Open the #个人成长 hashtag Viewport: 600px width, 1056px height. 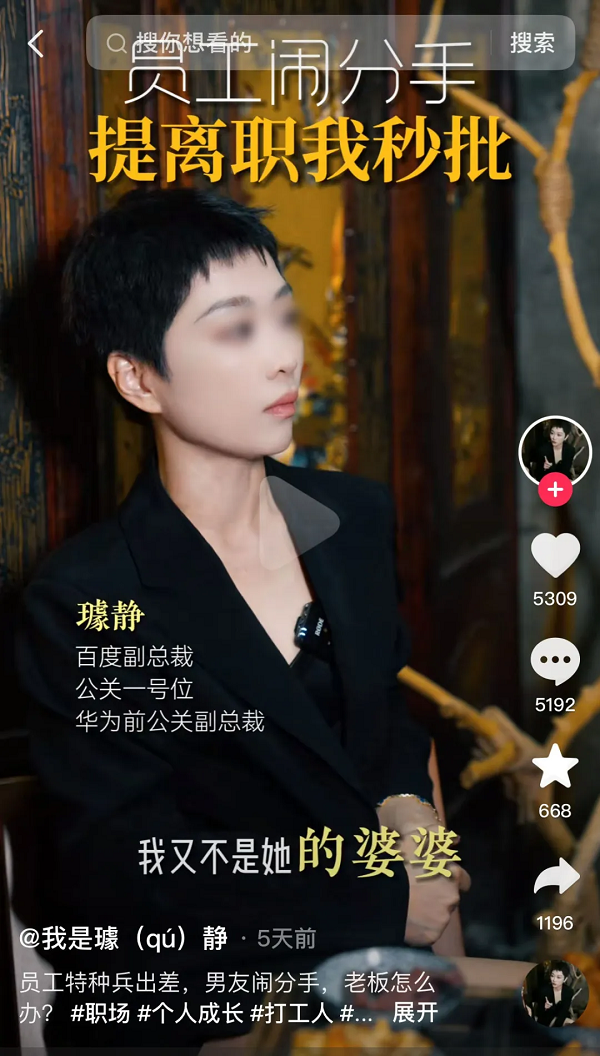tap(190, 1012)
